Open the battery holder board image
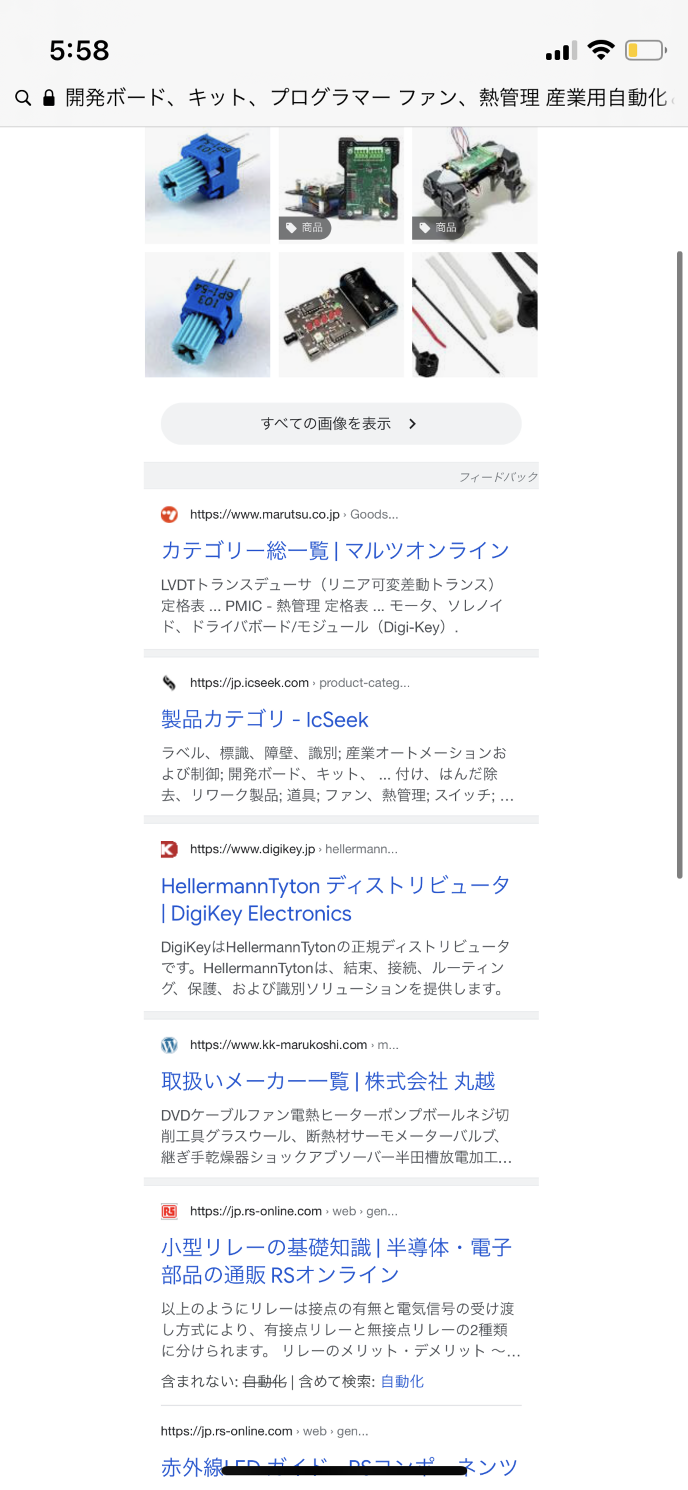688x1490 pixels. (341, 315)
